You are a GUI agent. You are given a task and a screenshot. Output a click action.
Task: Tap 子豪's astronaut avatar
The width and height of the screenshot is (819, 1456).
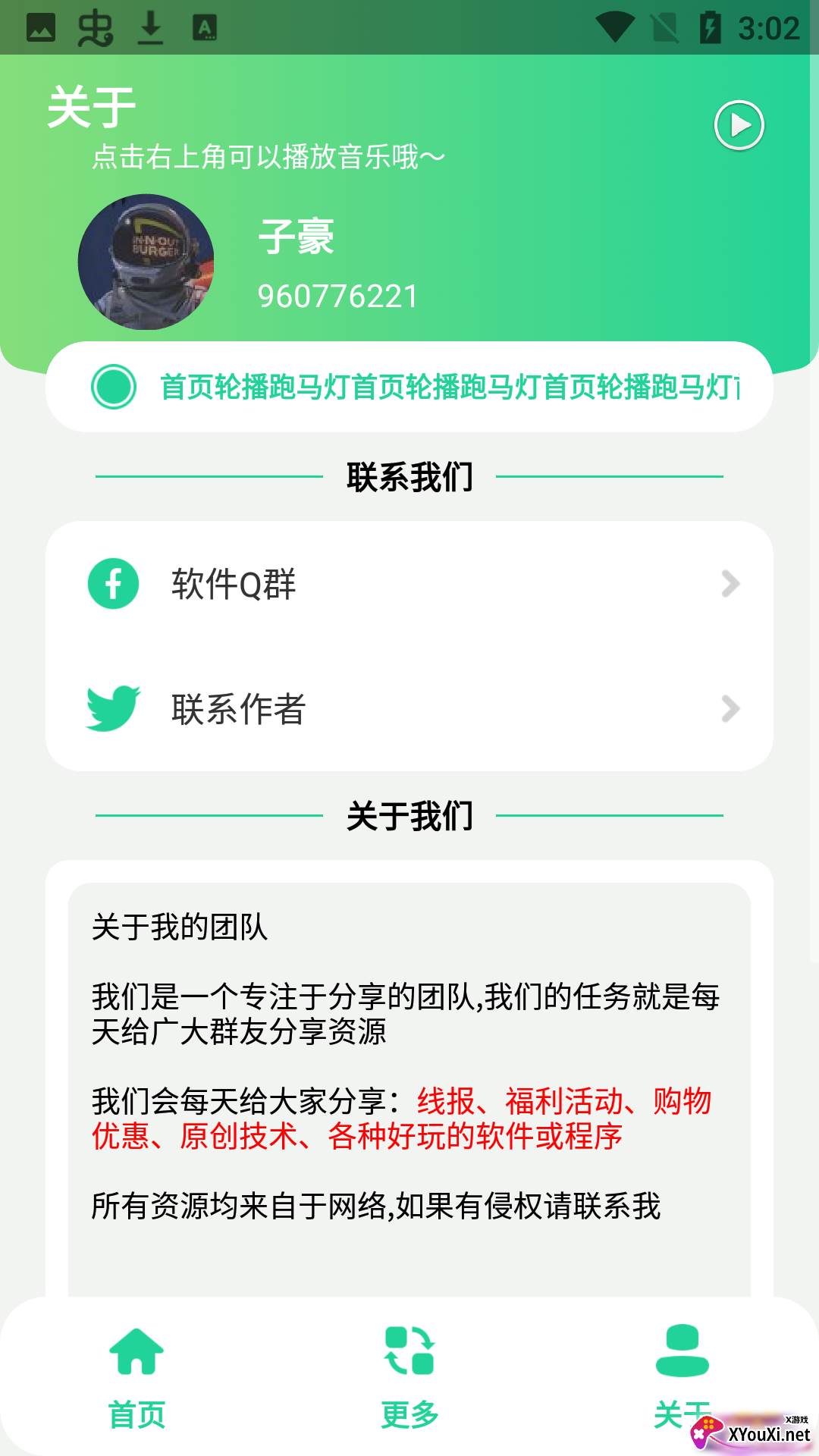point(146,262)
